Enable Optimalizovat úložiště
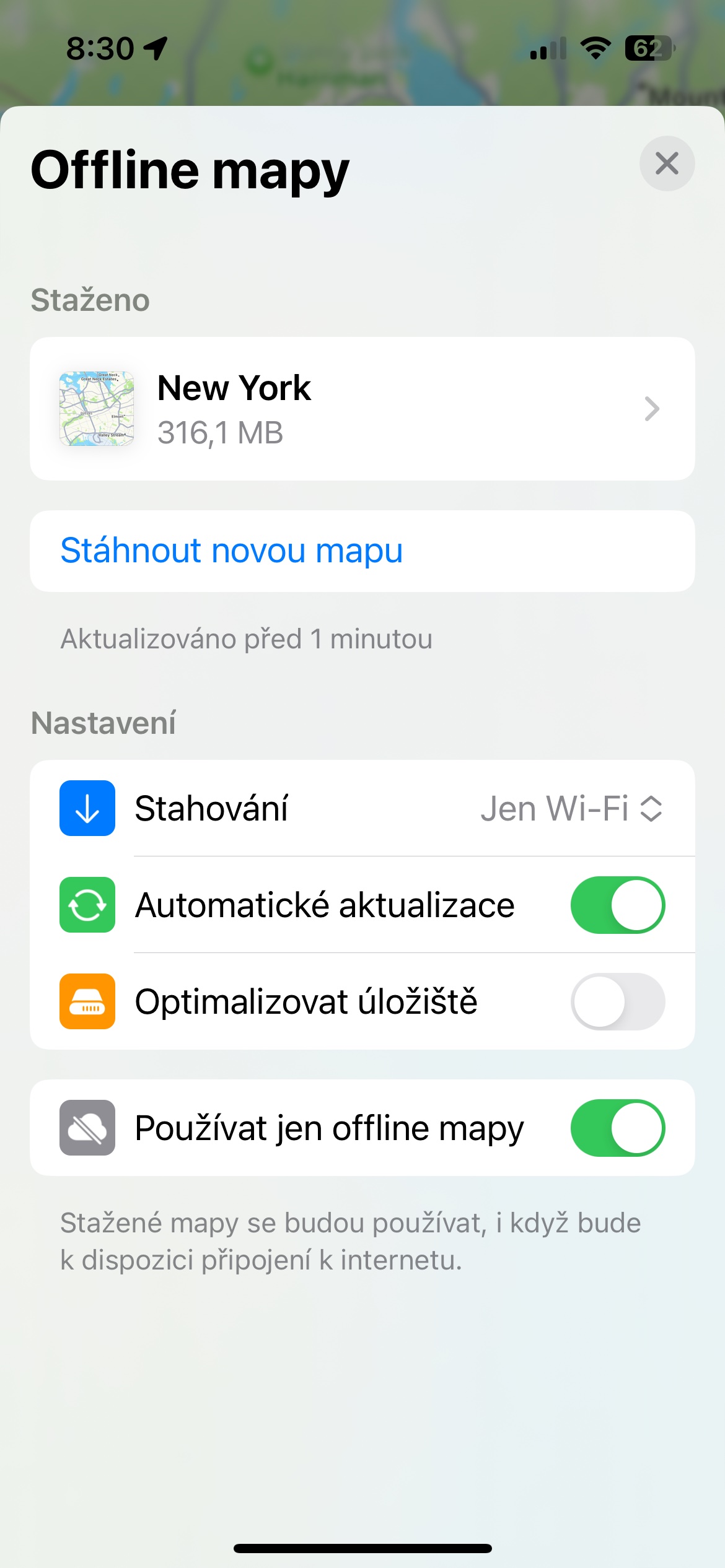The width and height of the screenshot is (725, 1568). [617, 1001]
